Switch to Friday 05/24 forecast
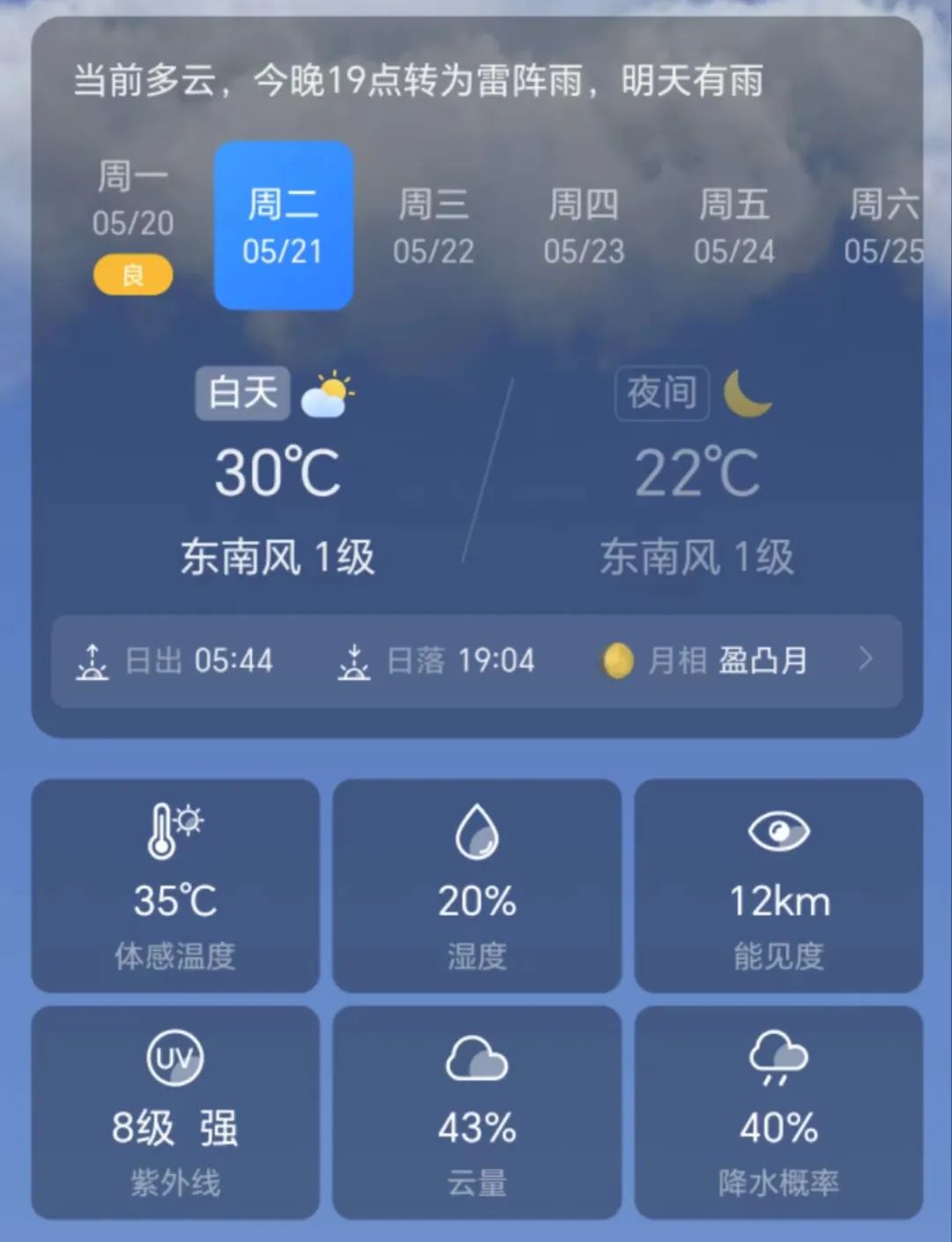Image resolution: width=952 pixels, height=1242 pixels. [x=734, y=227]
